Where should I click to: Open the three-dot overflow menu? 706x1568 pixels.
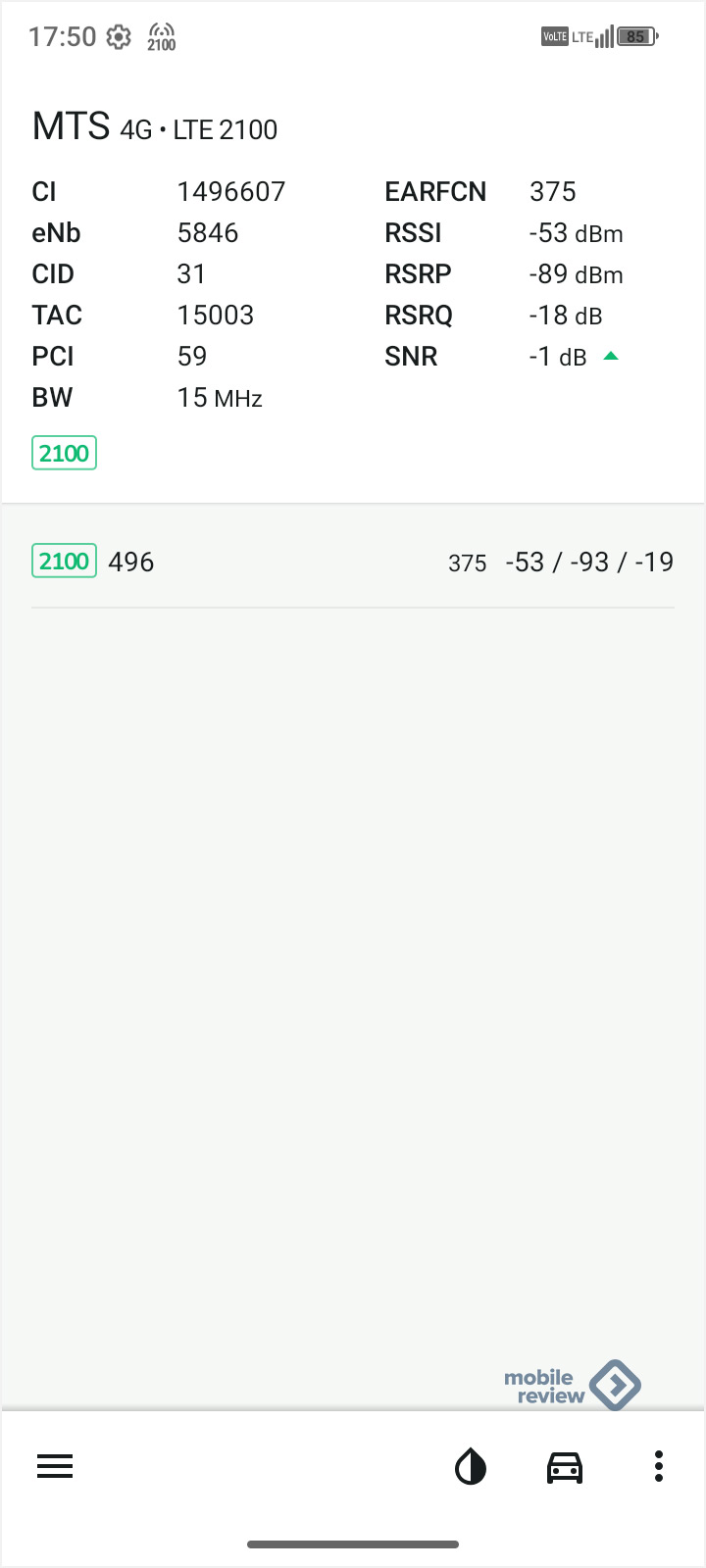658,1466
